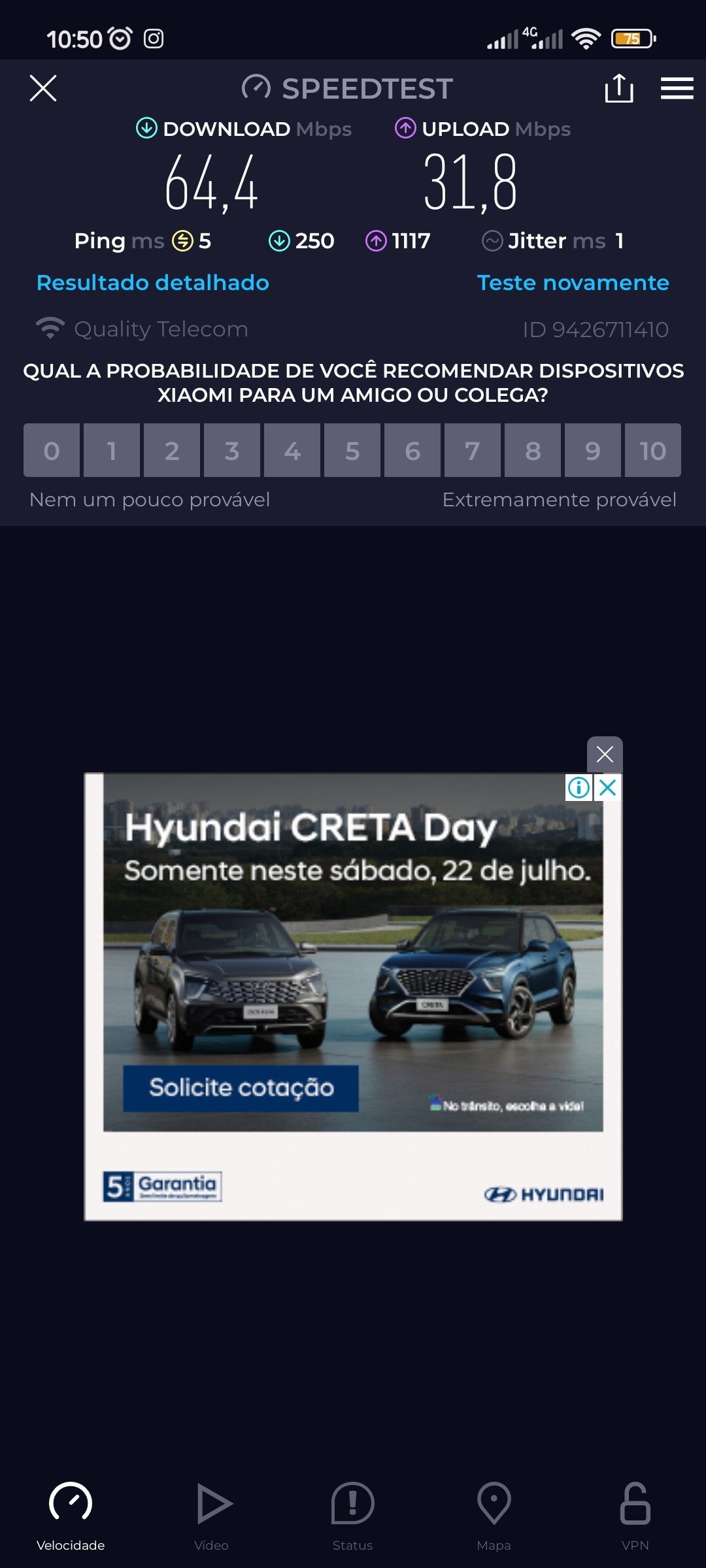Open the ad info icon
This screenshot has width=706, height=1568.
tap(579, 788)
